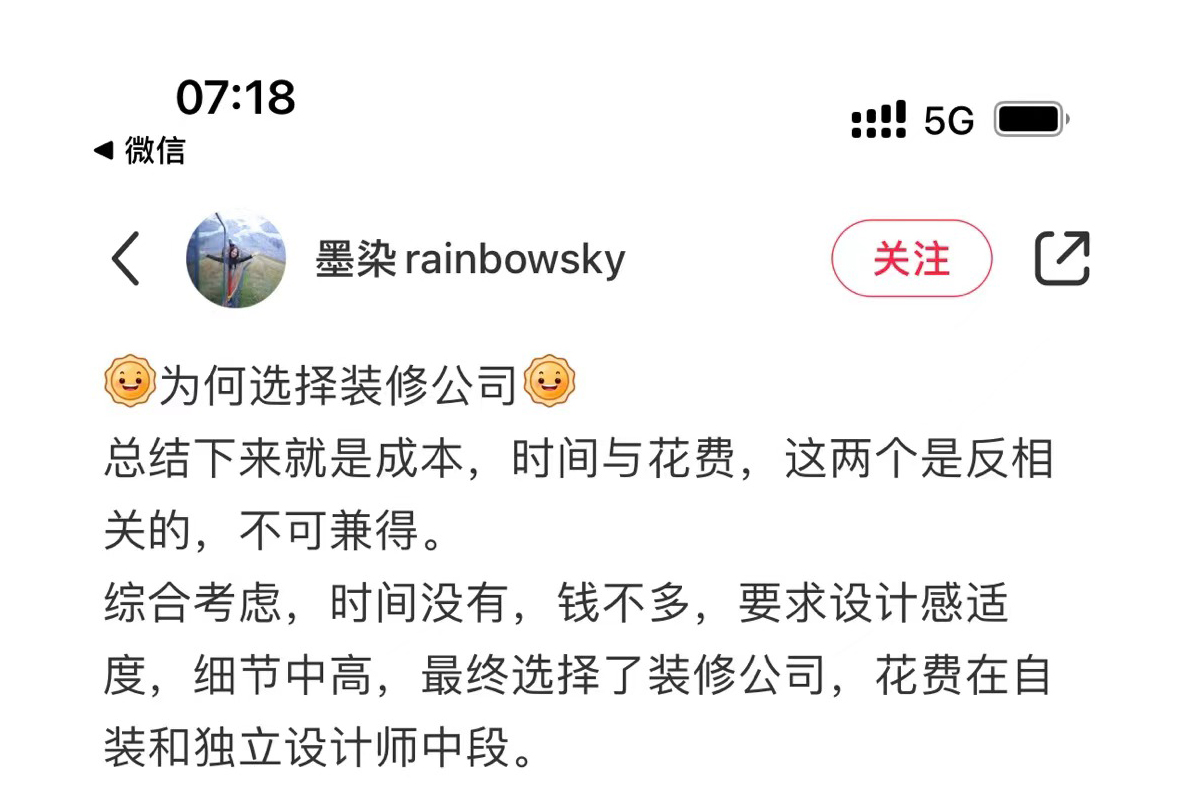Viewport: 1200px width, 800px height.
Task: Follow the author with 关注 button
Action: click(x=911, y=259)
